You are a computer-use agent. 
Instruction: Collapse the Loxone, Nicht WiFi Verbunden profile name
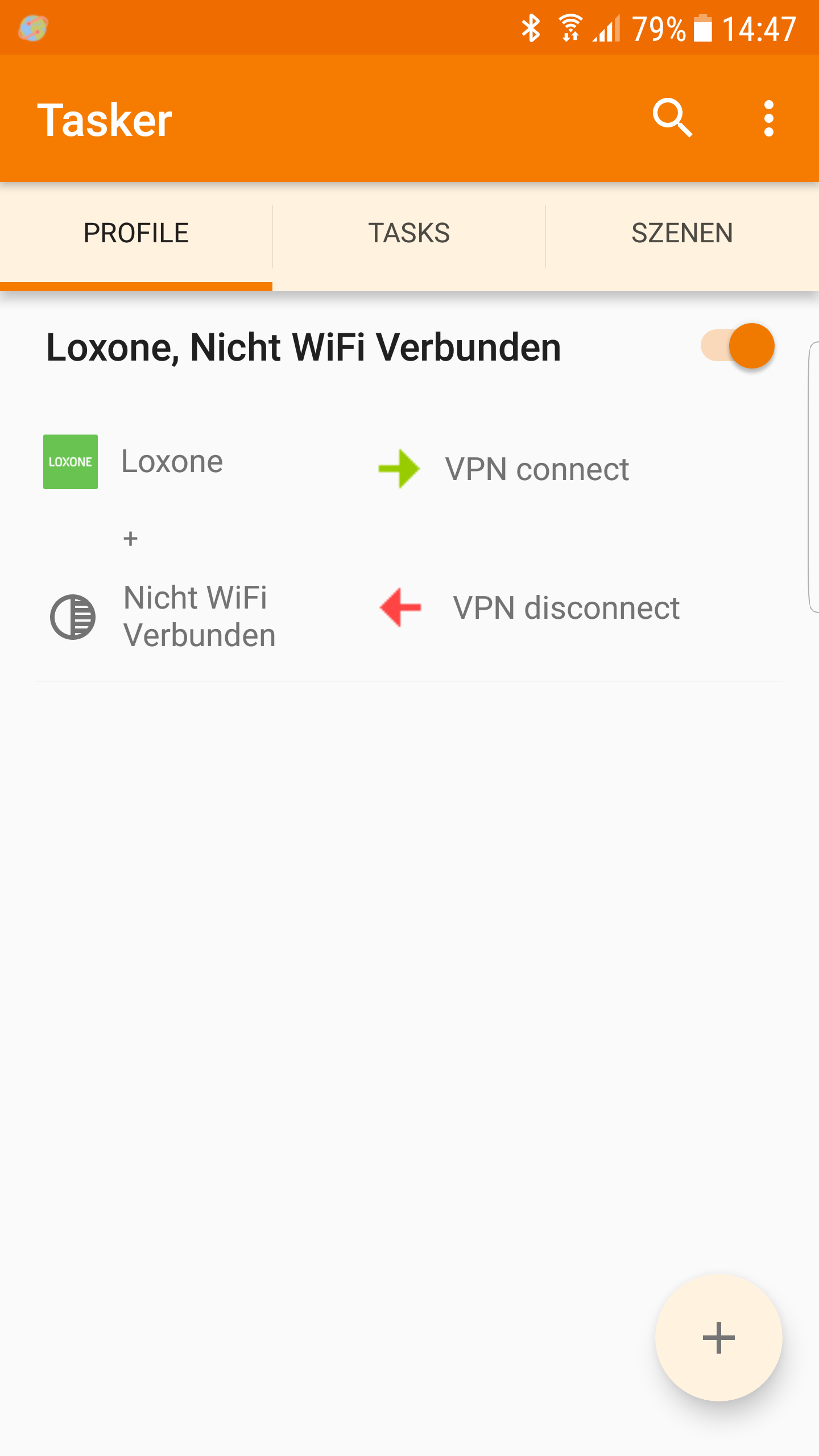(x=304, y=347)
